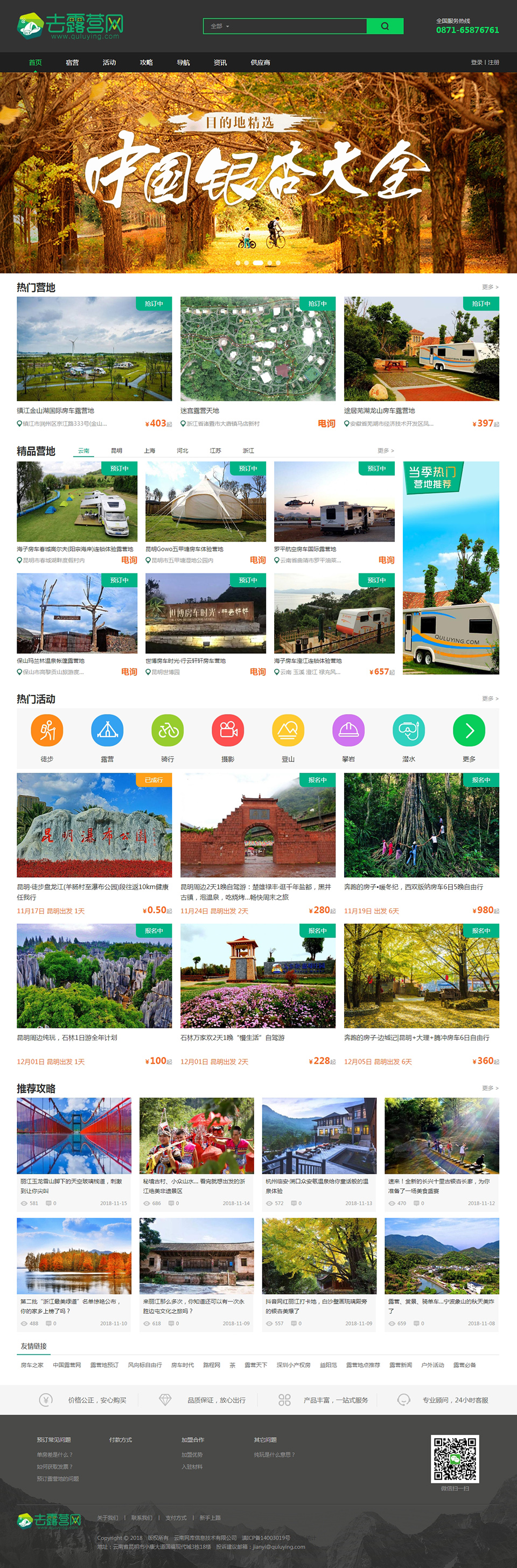Open the 昆明周边纯玩，石林1日游 activity
517x1568 pixels.
[x=94, y=976]
